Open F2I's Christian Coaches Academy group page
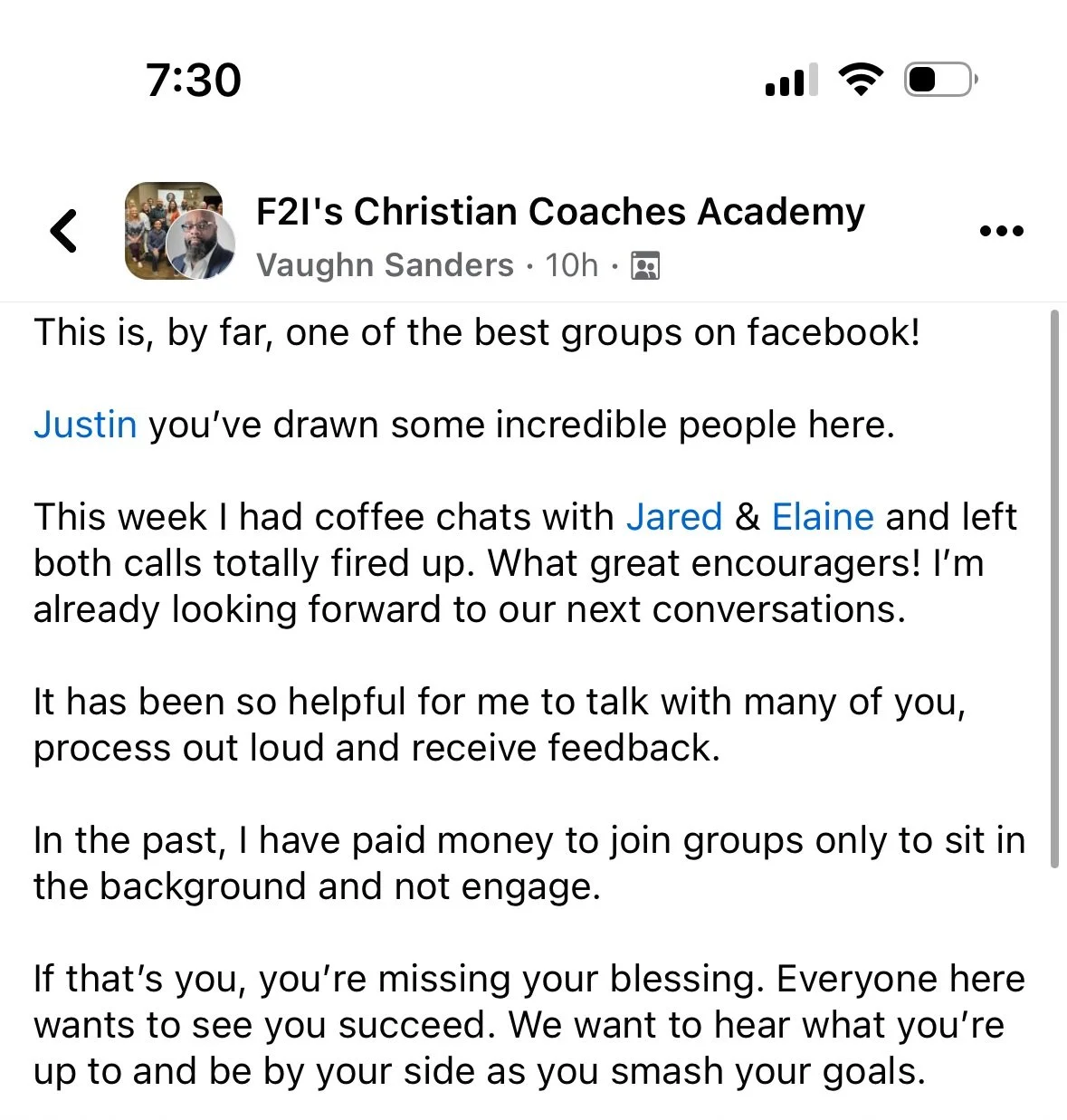The height and width of the screenshot is (1120, 1067). 560,212
